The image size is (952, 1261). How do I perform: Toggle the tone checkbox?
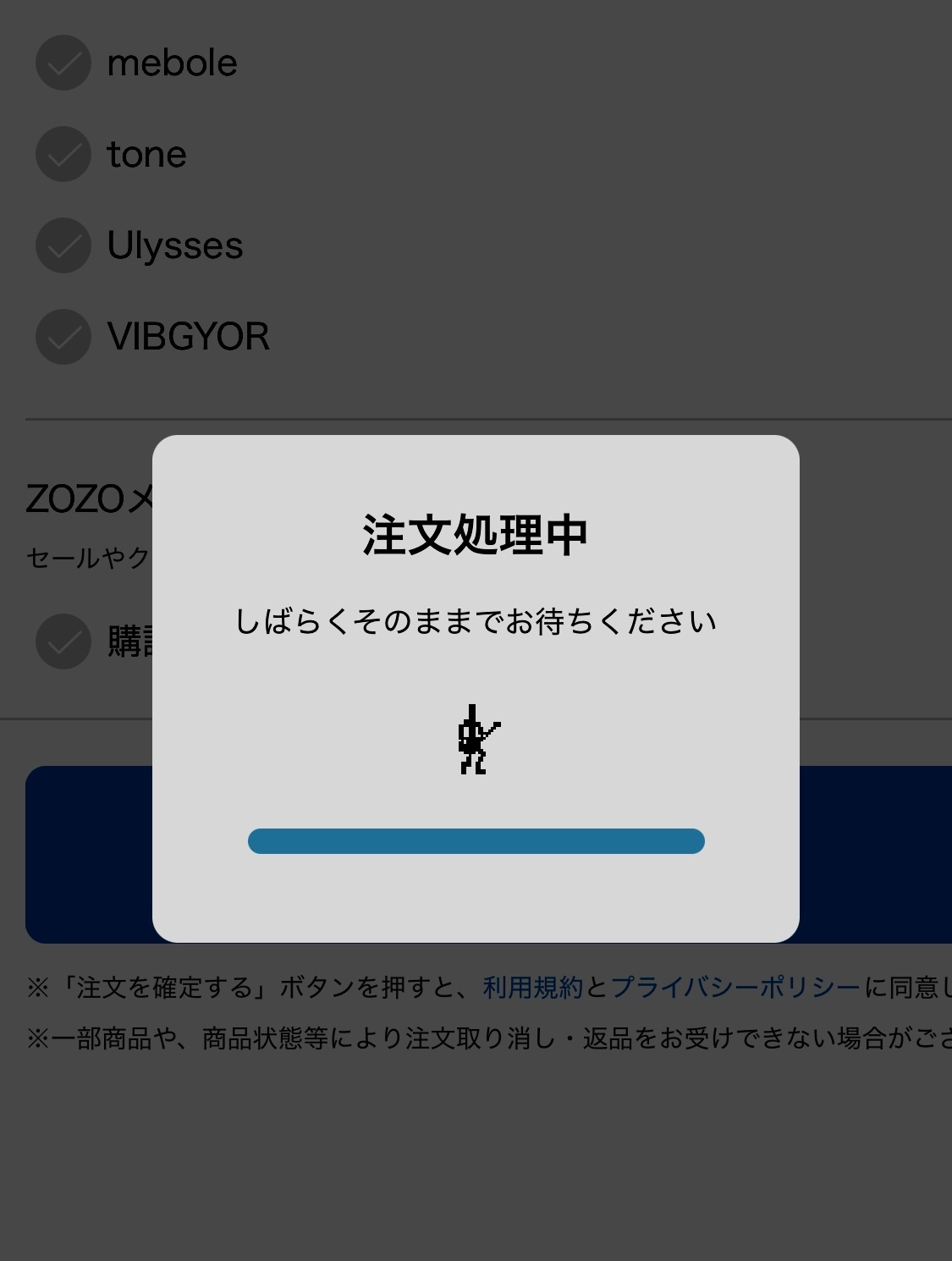[63, 154]
